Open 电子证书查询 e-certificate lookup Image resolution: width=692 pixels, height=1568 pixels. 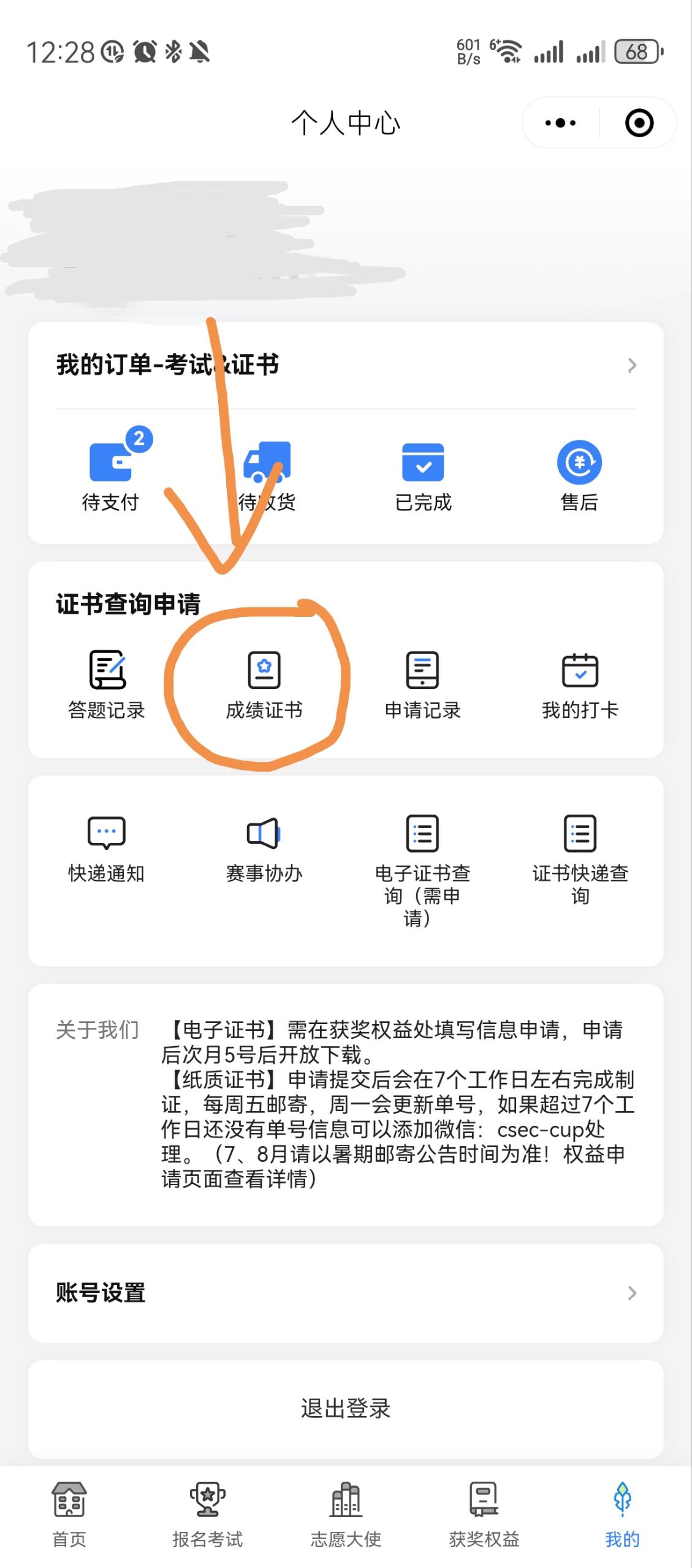[422, 871]
